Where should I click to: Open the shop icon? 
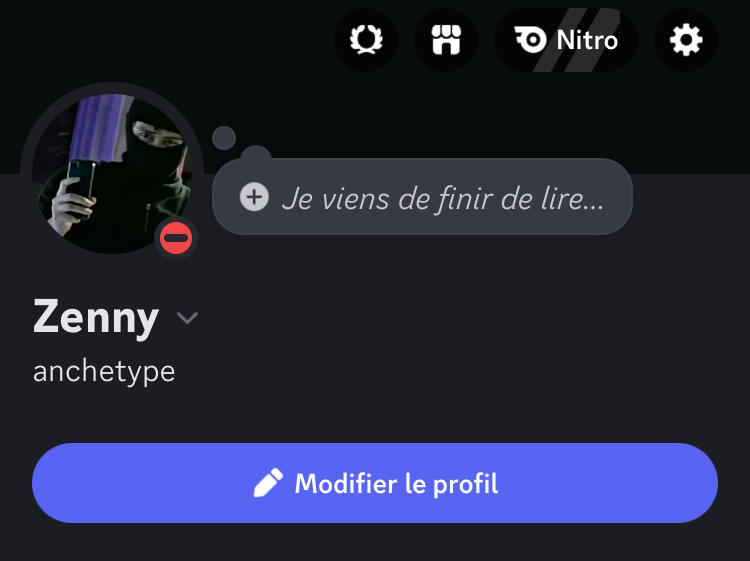446,41
